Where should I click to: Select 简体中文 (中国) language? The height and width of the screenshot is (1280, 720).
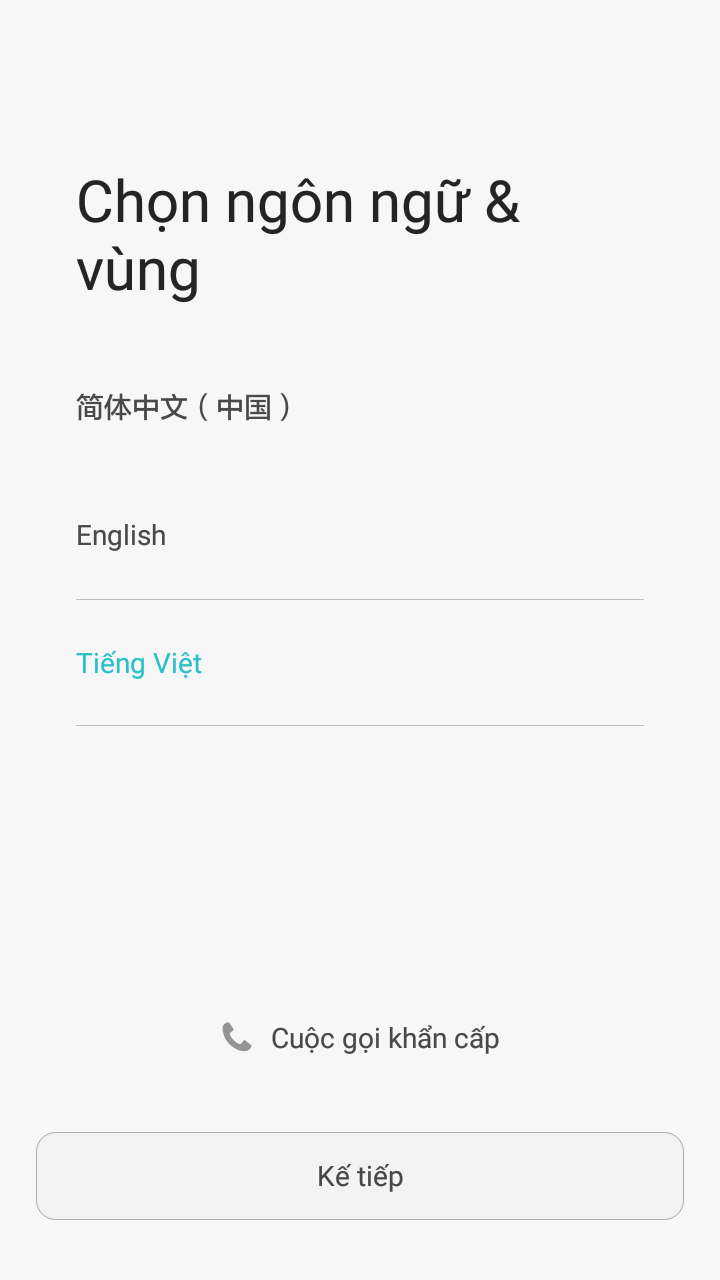(186, 408)
